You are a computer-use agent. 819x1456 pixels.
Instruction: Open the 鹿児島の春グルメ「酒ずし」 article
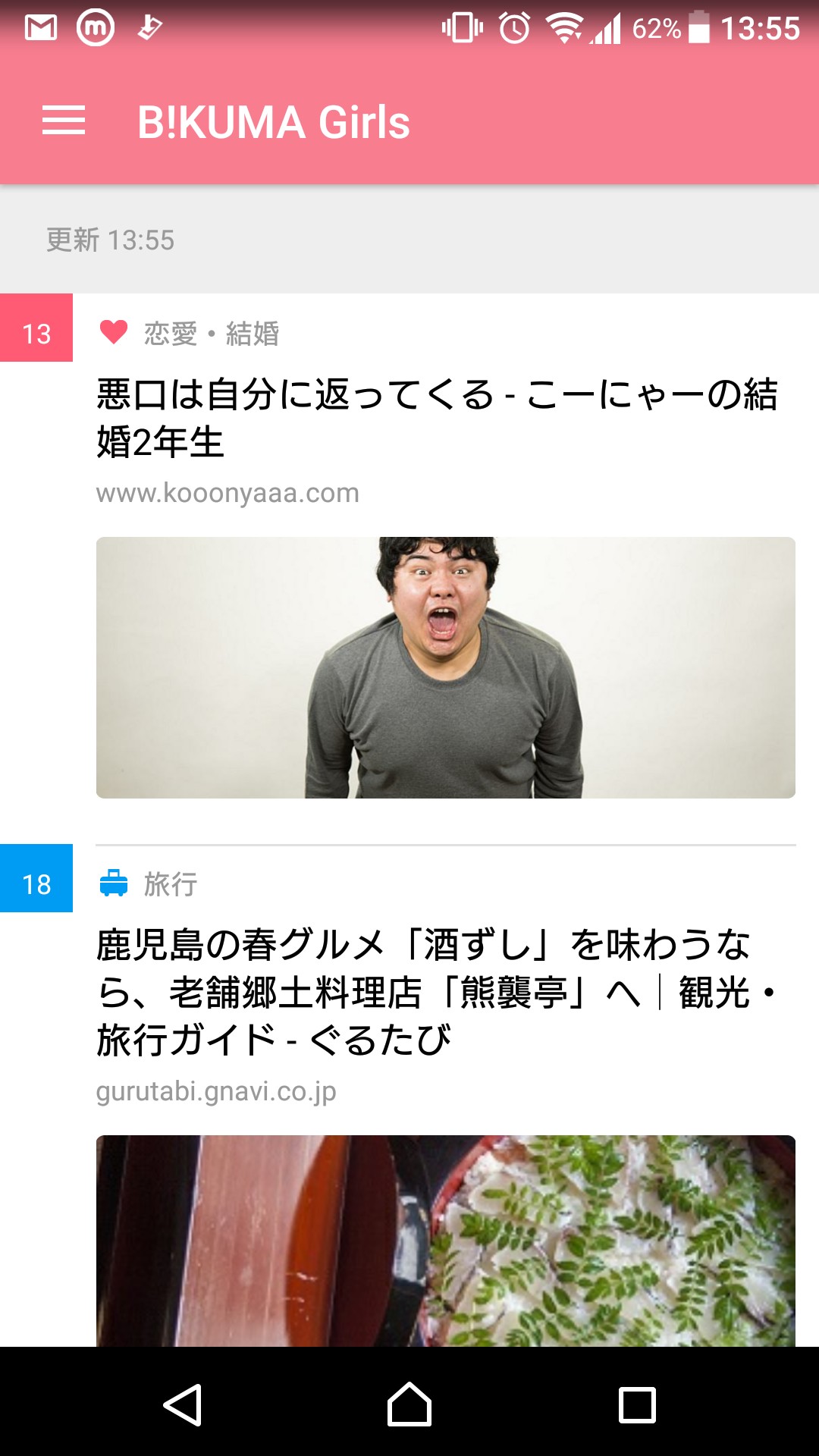click(437, 992)
